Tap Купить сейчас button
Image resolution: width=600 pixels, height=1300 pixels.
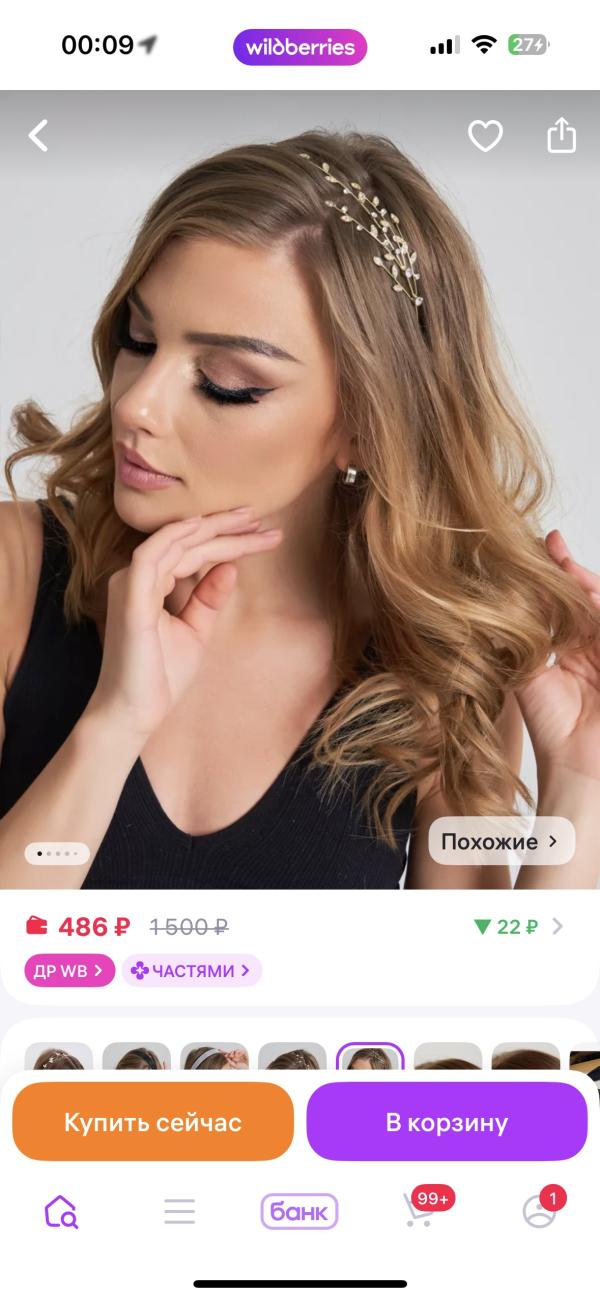click(153, 1121)
